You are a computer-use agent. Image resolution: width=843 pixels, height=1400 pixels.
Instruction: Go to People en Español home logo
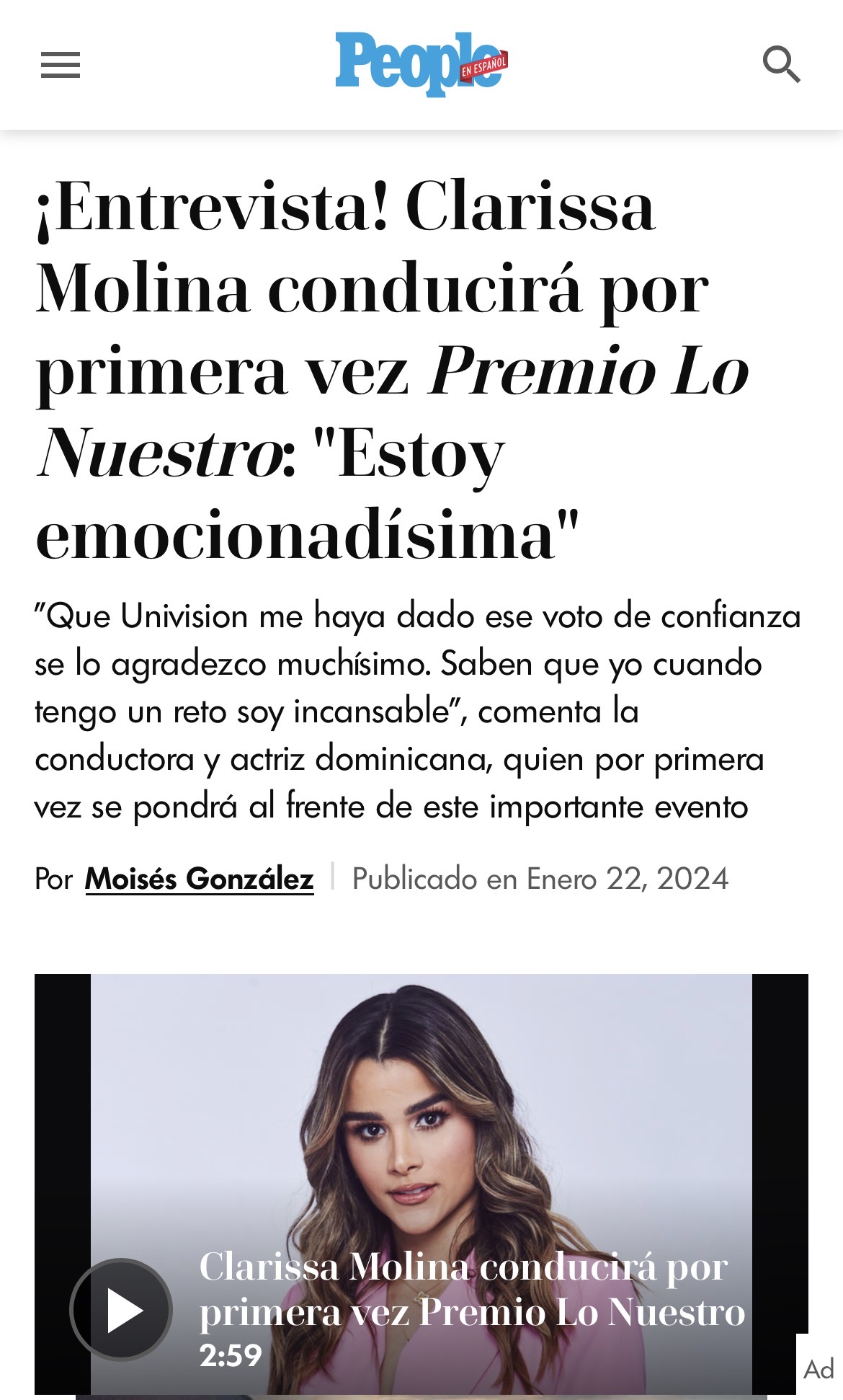point(421,64)
